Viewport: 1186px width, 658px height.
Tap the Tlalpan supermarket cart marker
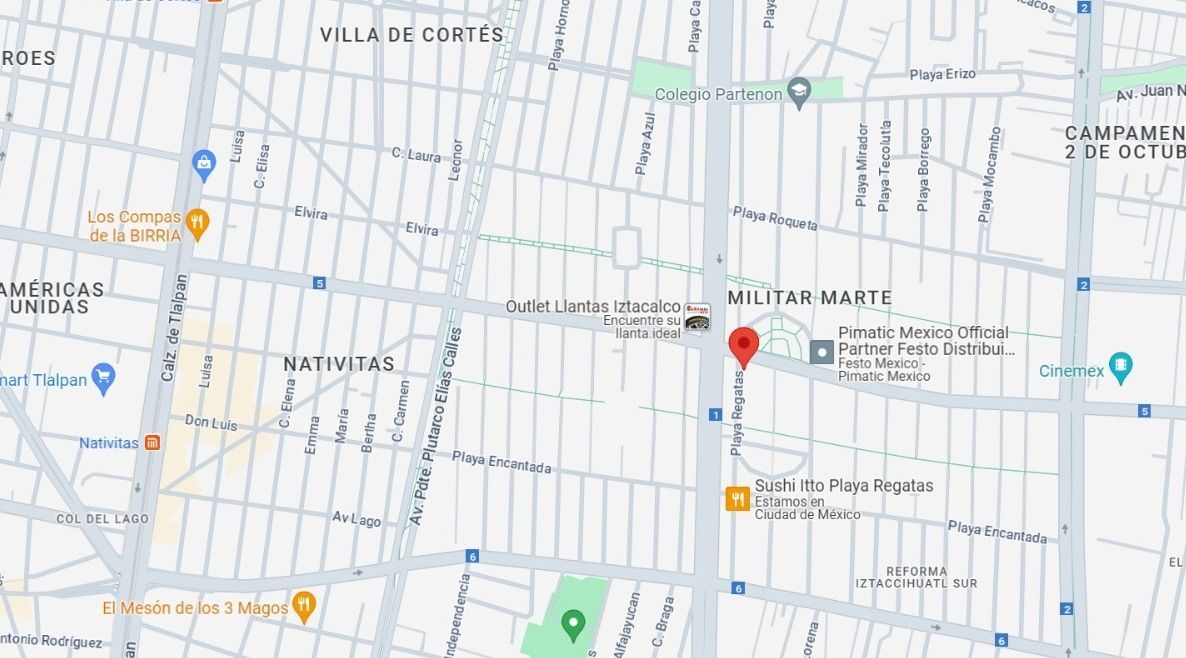pyautogui.click(x=104, y=379)
